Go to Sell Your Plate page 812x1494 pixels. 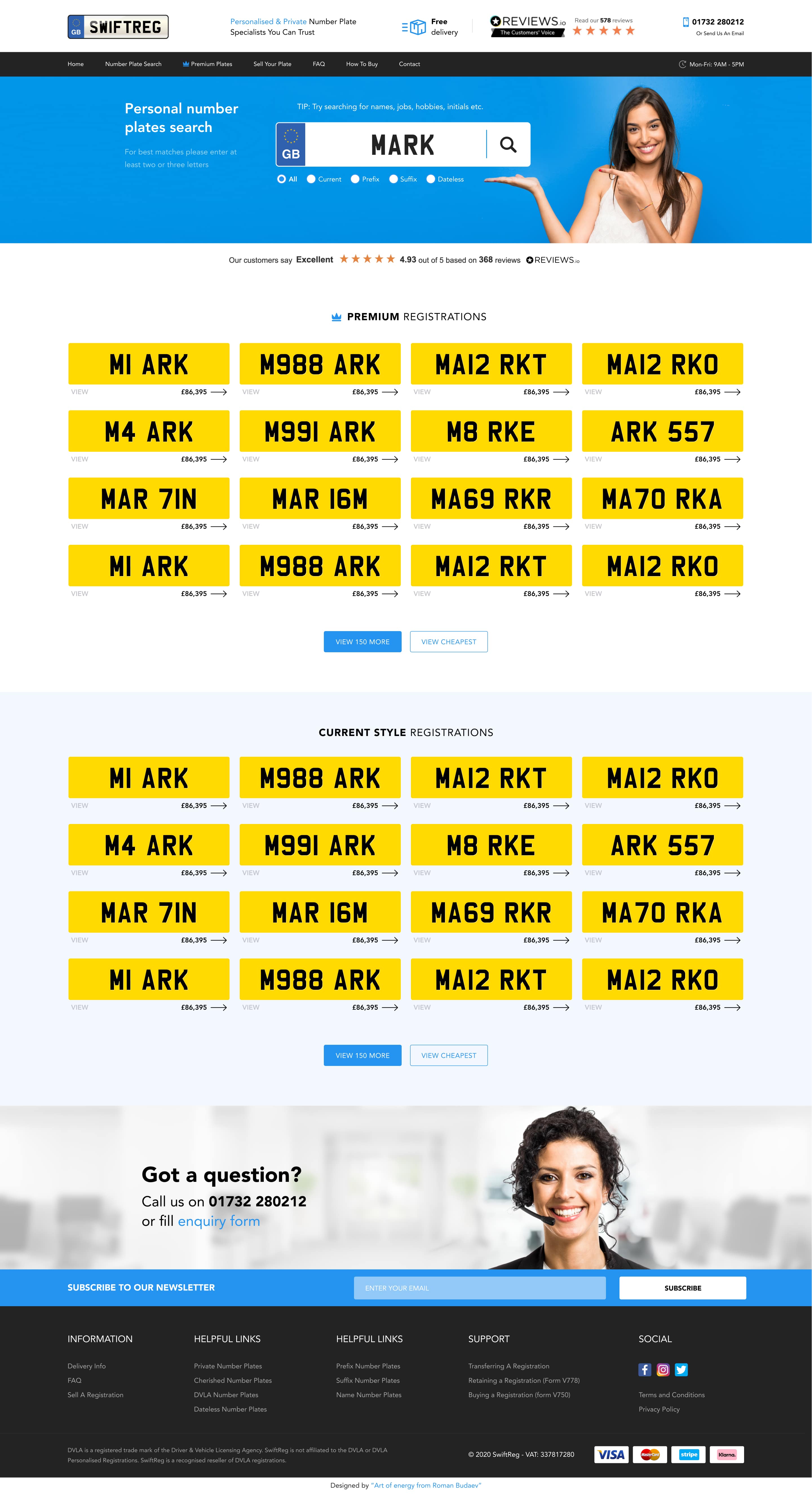(x=273, y=64)
